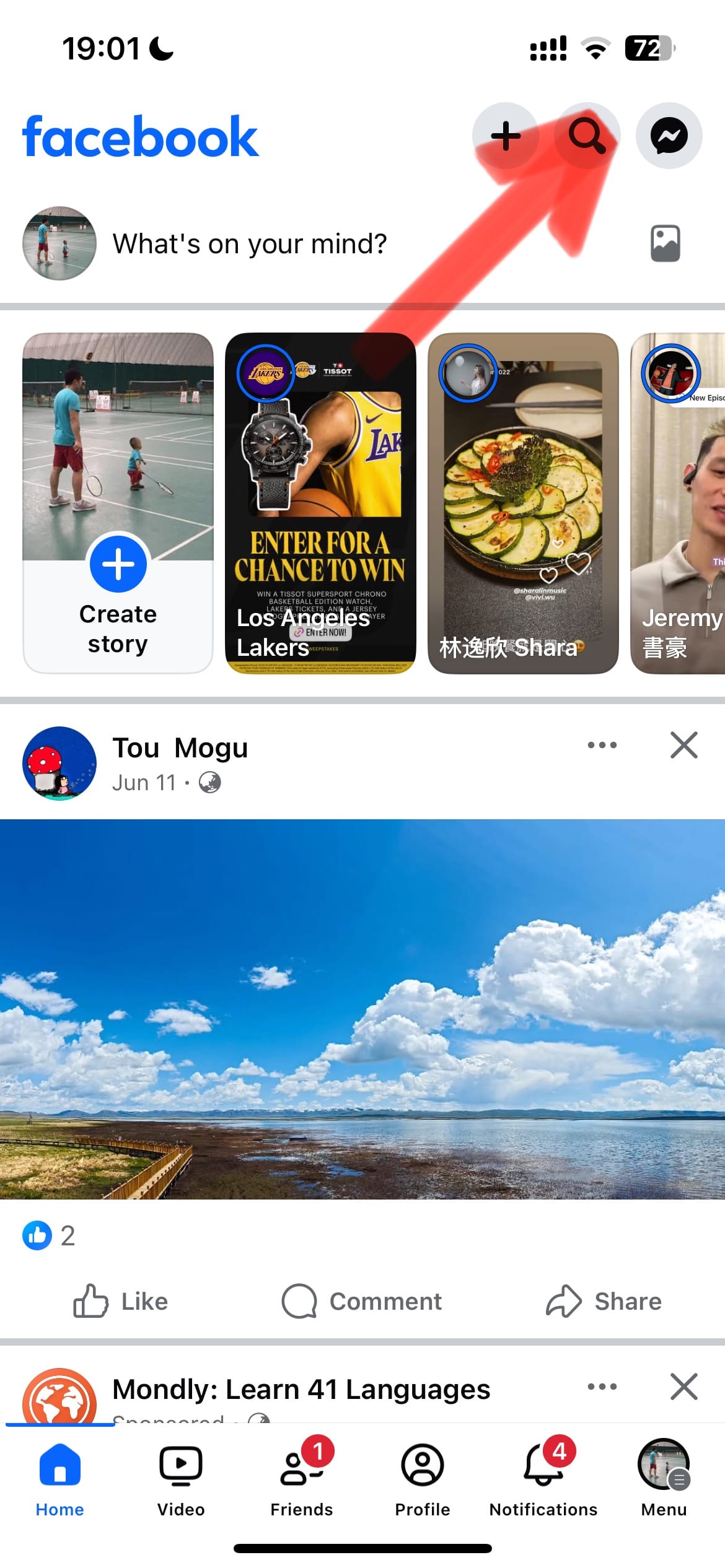The height and width of the screenshot is (1568, 725).
Task: Go to the Friends tab
Action: coord(302,1479)
